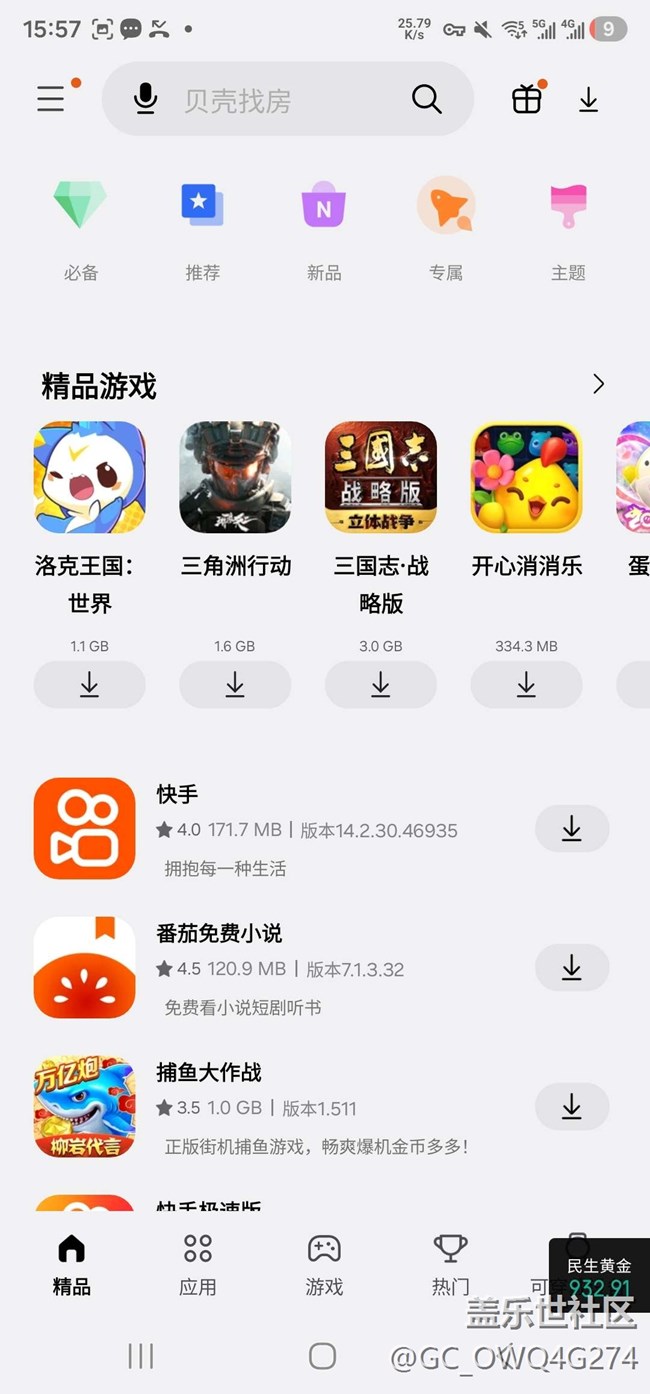The width and height of the screenshot is (650, 1394).
Task: Download the 快手 app
Action: point(571,829)
